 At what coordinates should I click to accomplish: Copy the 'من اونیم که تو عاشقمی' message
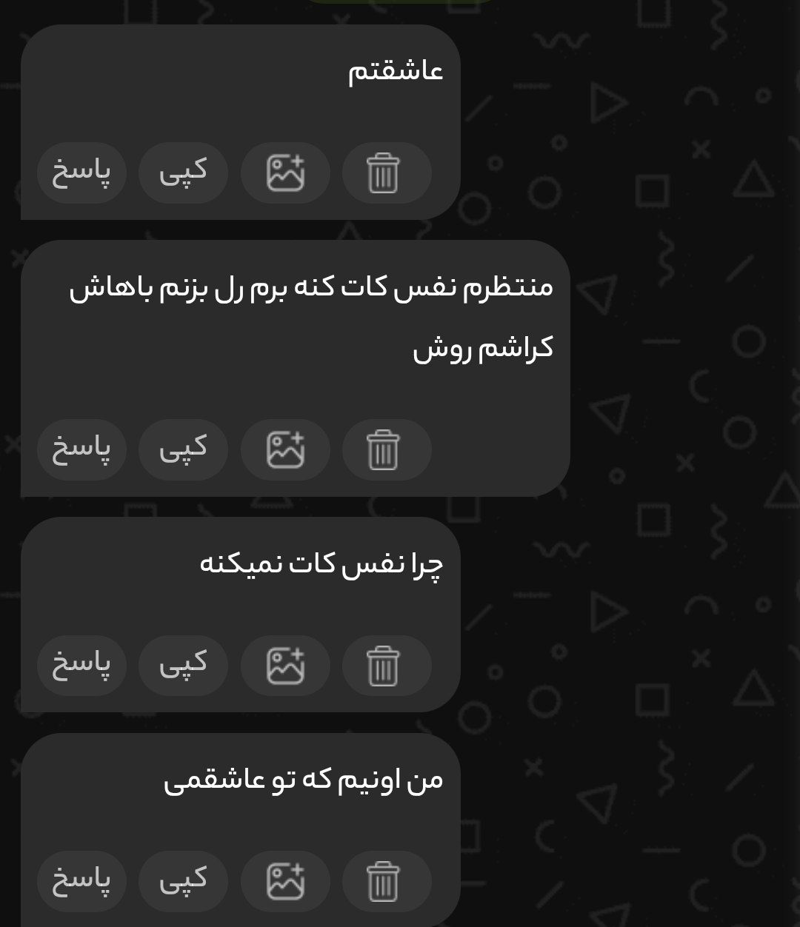pos(183,881)
